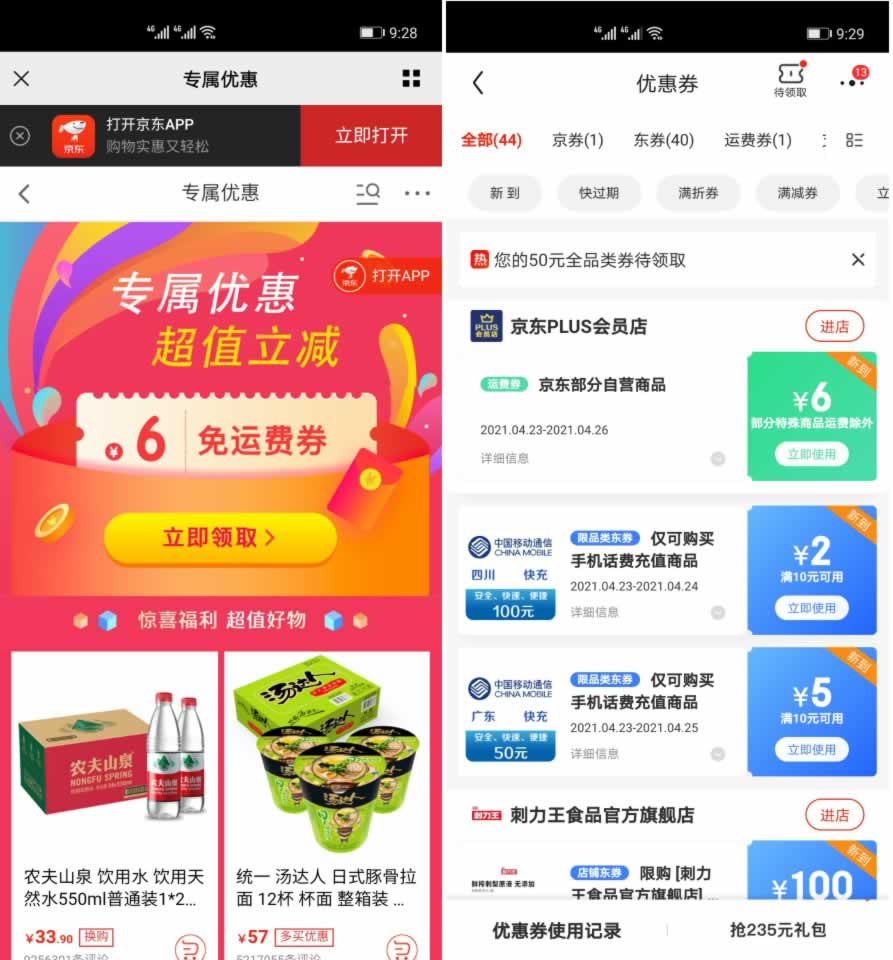The width and height of the screenshot is (893, 960).
Task: Switch to the 京券(1) tab
Action: click(x=577, y=140)
